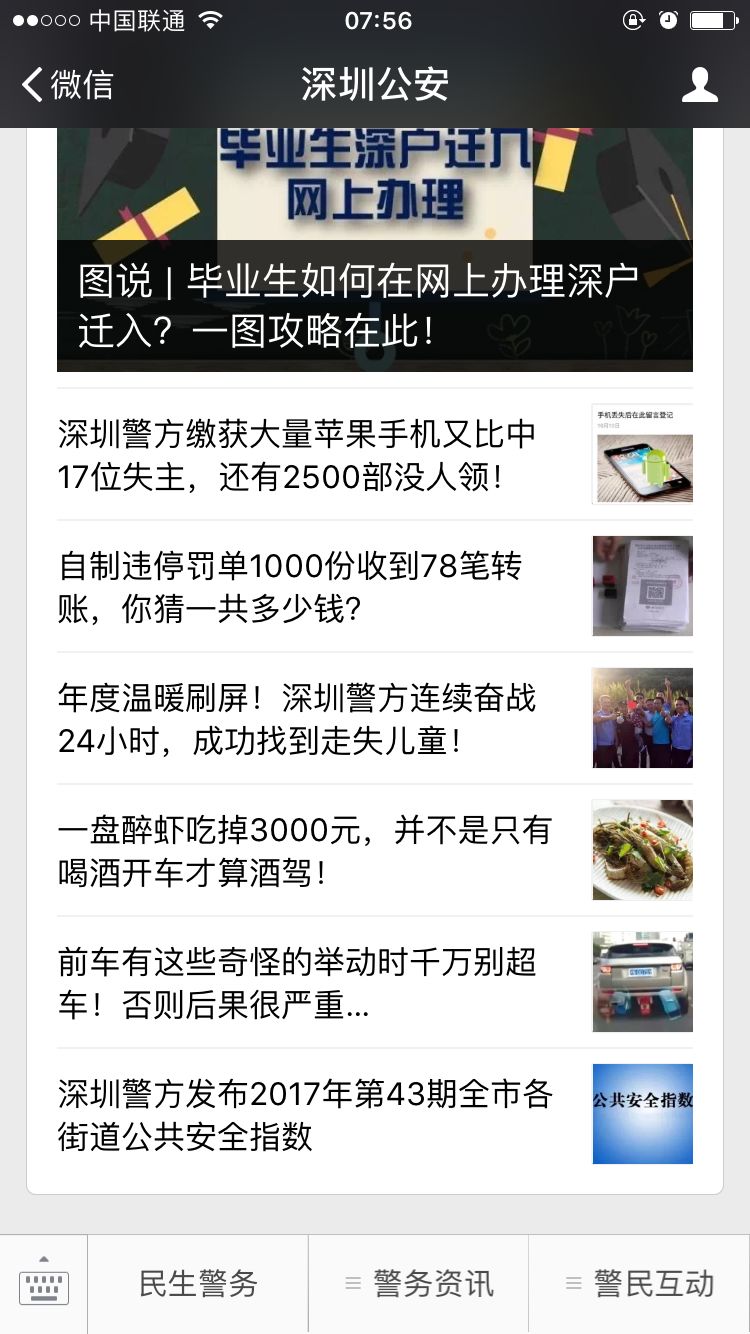Expand the 警务资讯 menu
Viewport: 750px width, 1334px height.
pos(419,1284)
